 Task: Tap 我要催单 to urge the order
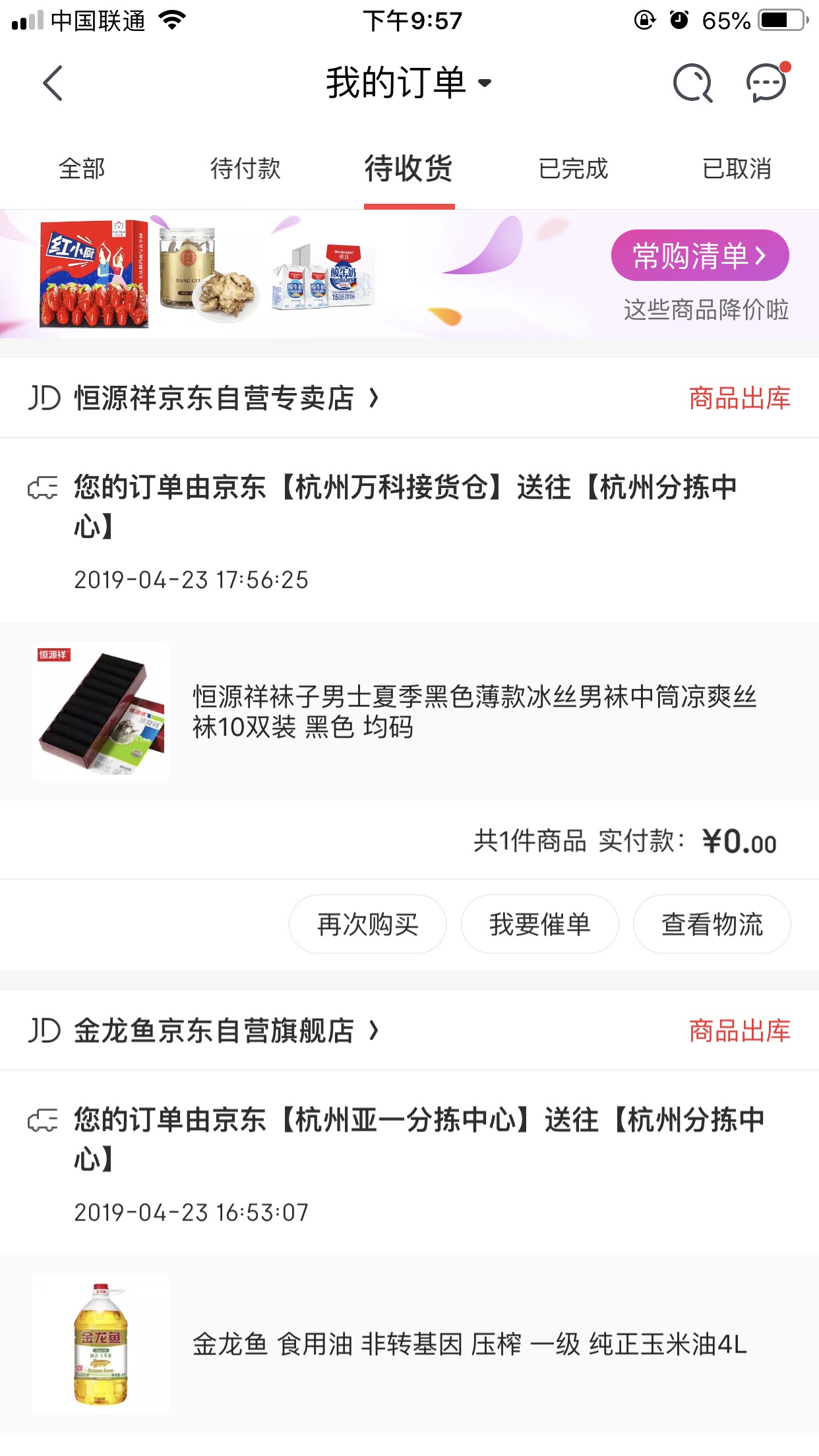point(540,924)
